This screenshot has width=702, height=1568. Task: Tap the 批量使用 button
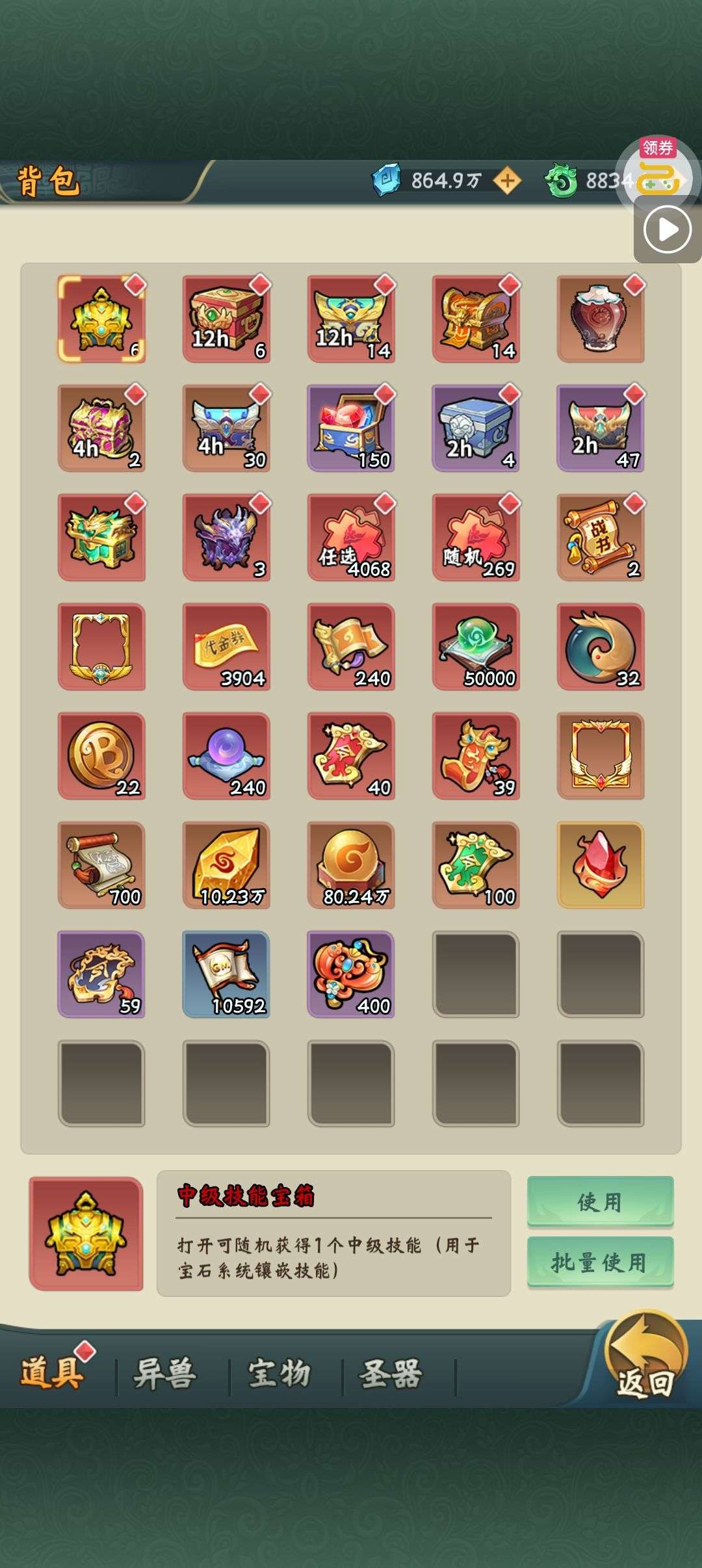coord(600,1262)
